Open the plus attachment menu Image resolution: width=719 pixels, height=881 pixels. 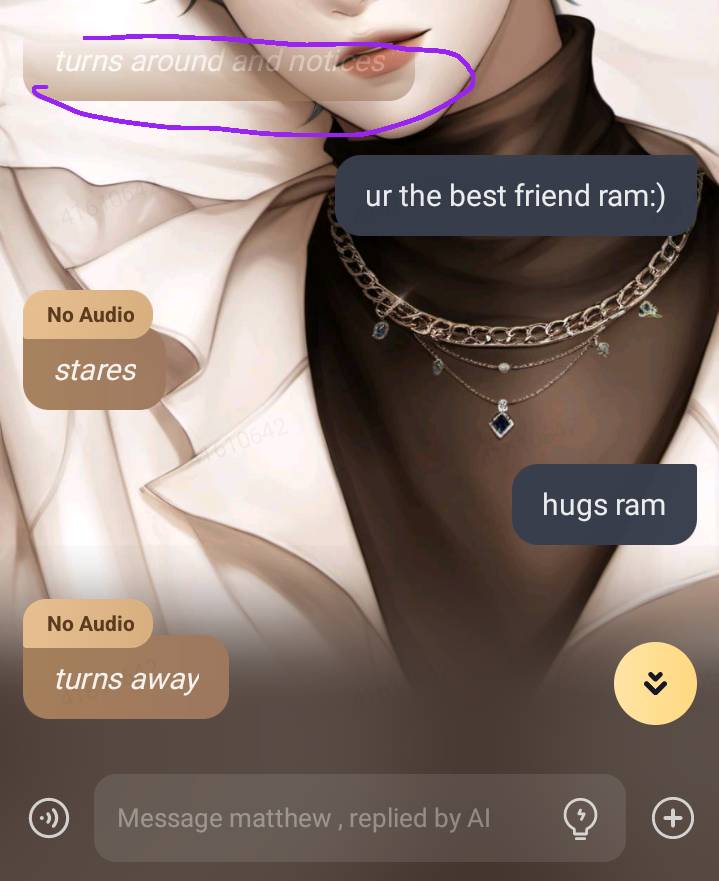pyautogui.click(x=672, y=819)
